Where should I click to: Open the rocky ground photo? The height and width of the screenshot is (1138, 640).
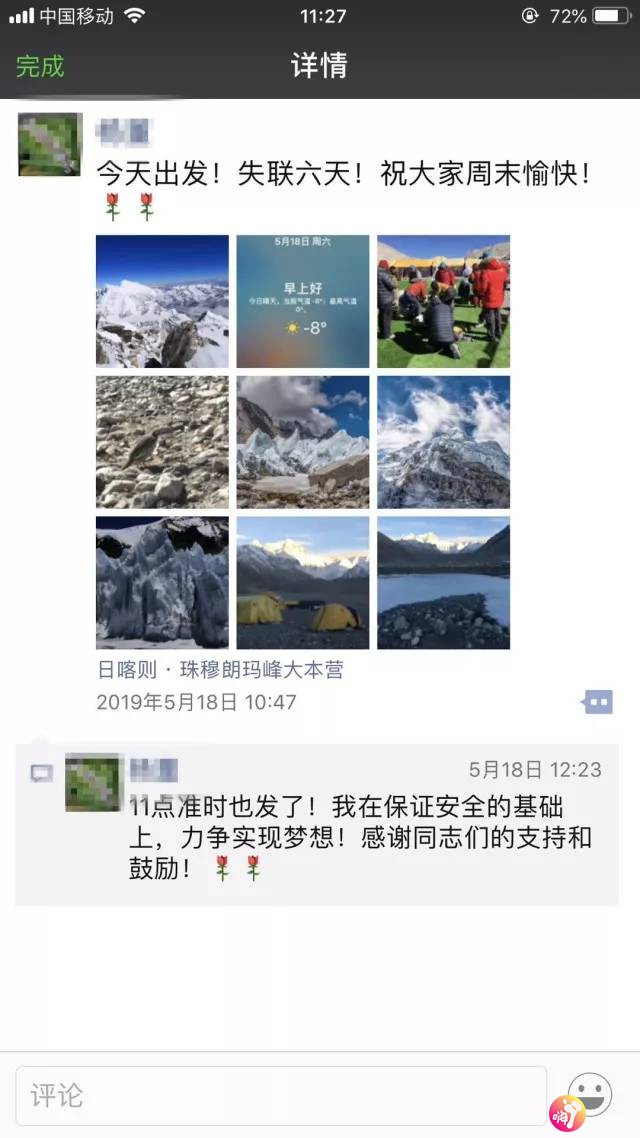coord(162,442)
